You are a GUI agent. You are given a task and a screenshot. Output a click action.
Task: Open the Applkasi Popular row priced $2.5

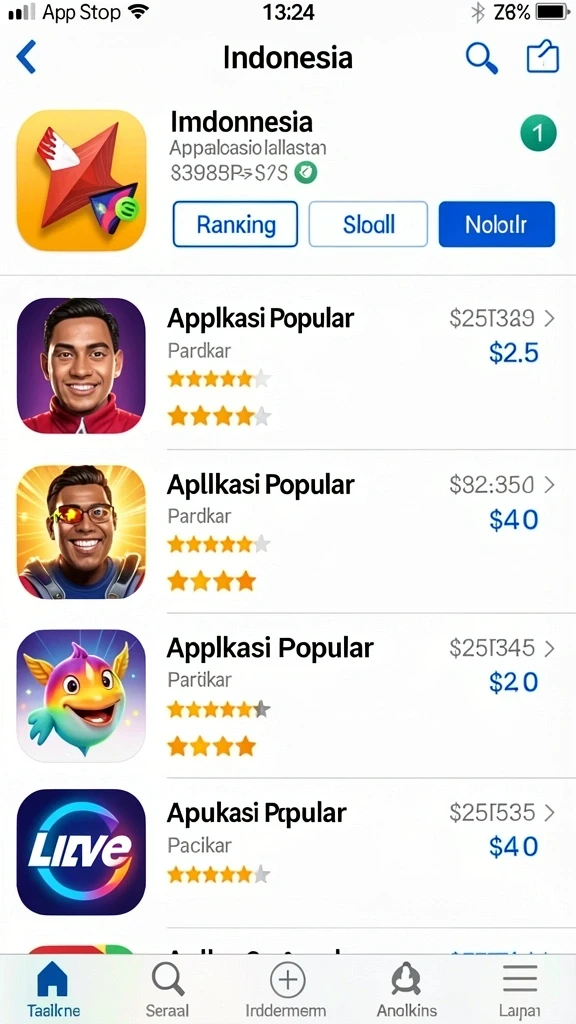tap(288, 364)
